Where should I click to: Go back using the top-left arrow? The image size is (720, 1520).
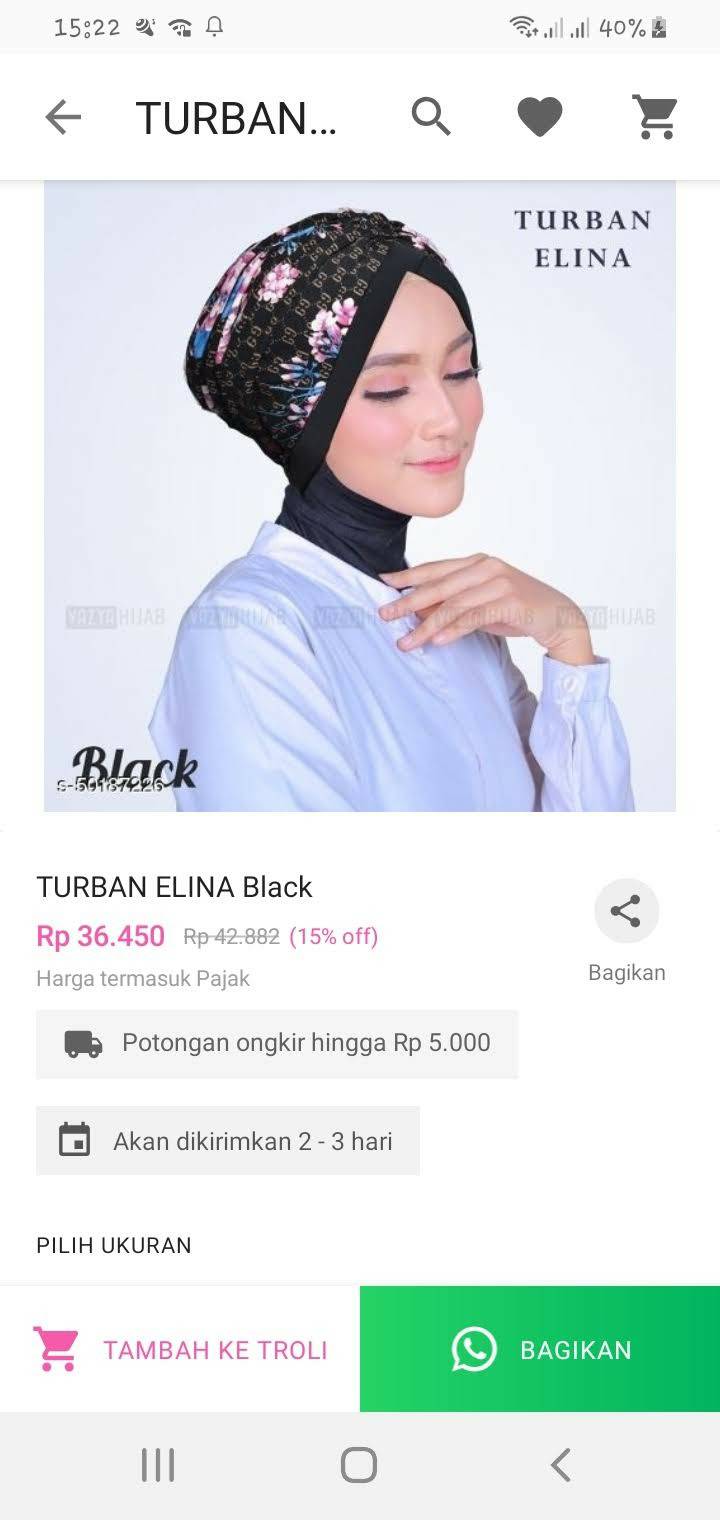(x=62, y=118)
